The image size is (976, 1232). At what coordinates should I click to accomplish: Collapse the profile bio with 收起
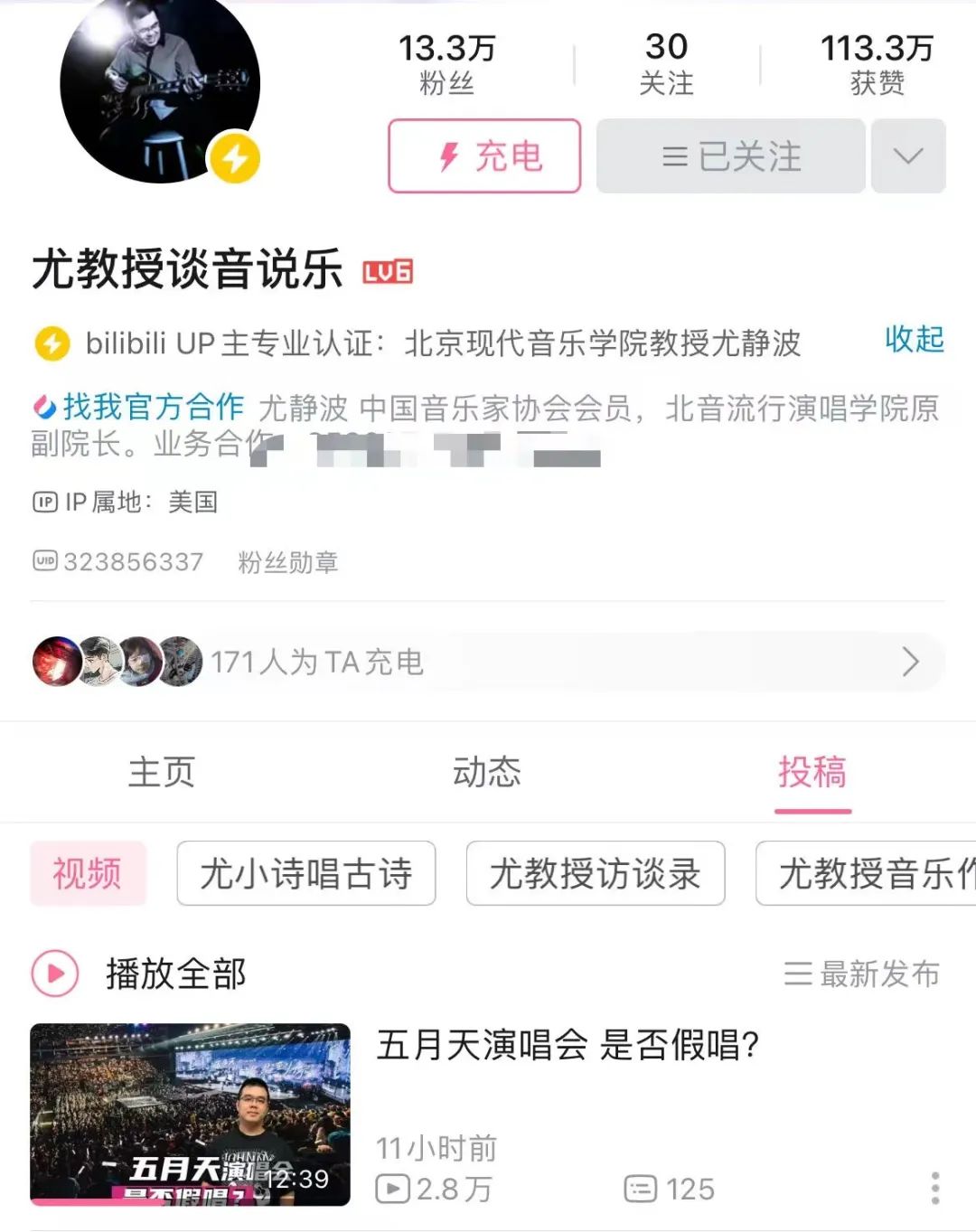914,339
